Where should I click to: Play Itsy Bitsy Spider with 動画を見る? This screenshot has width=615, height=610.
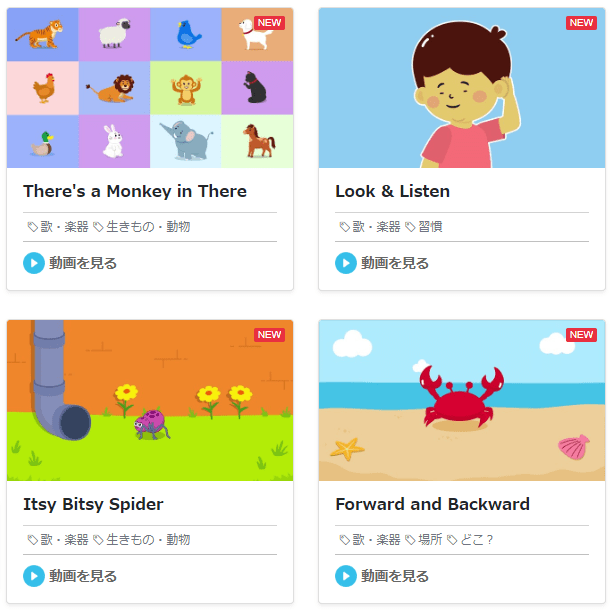point(71,576)
